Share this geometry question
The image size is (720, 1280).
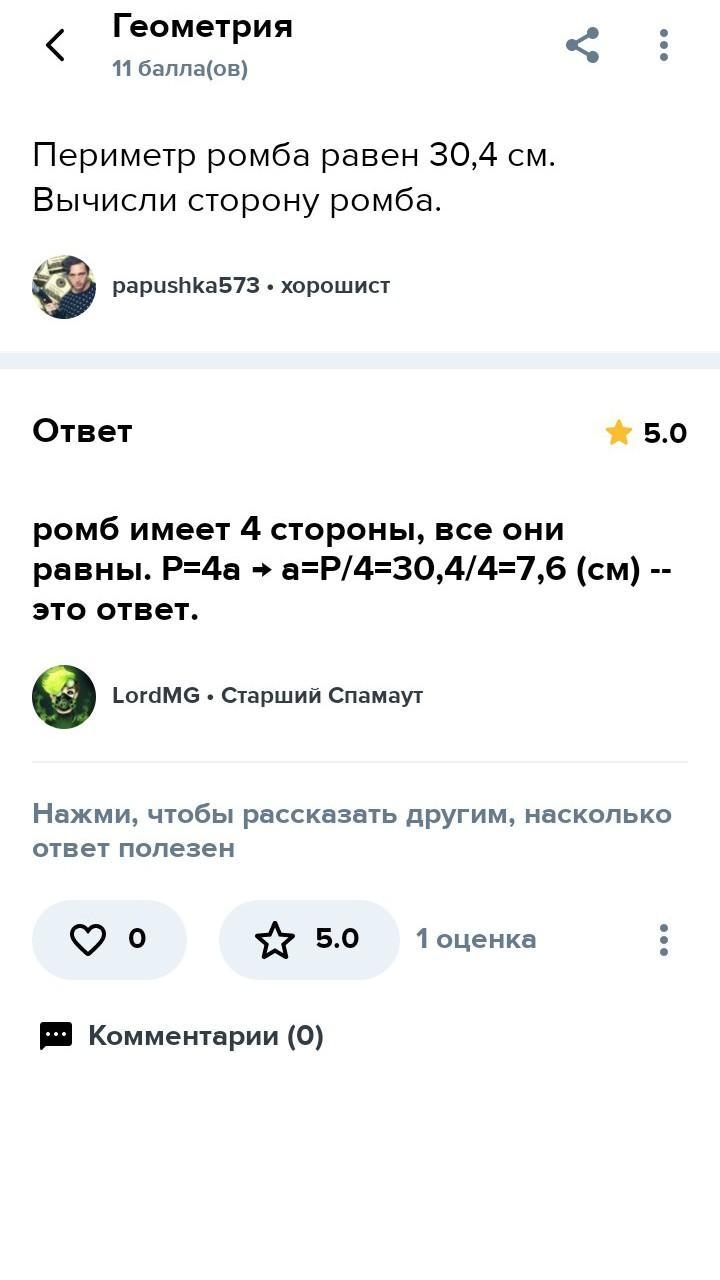[582, 45]
